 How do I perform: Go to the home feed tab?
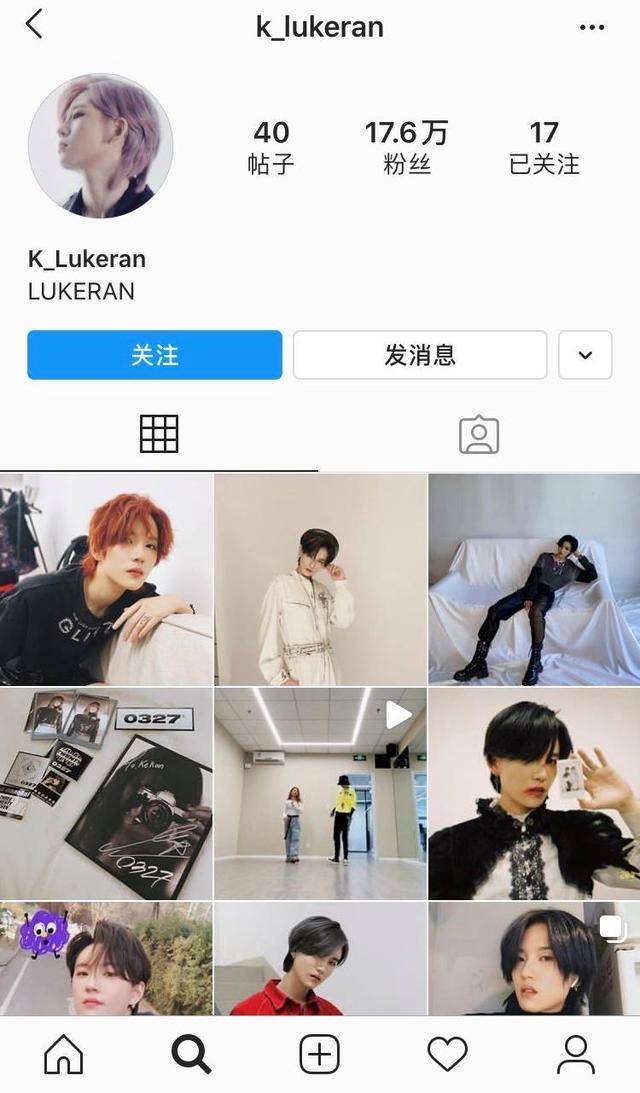64,1054
